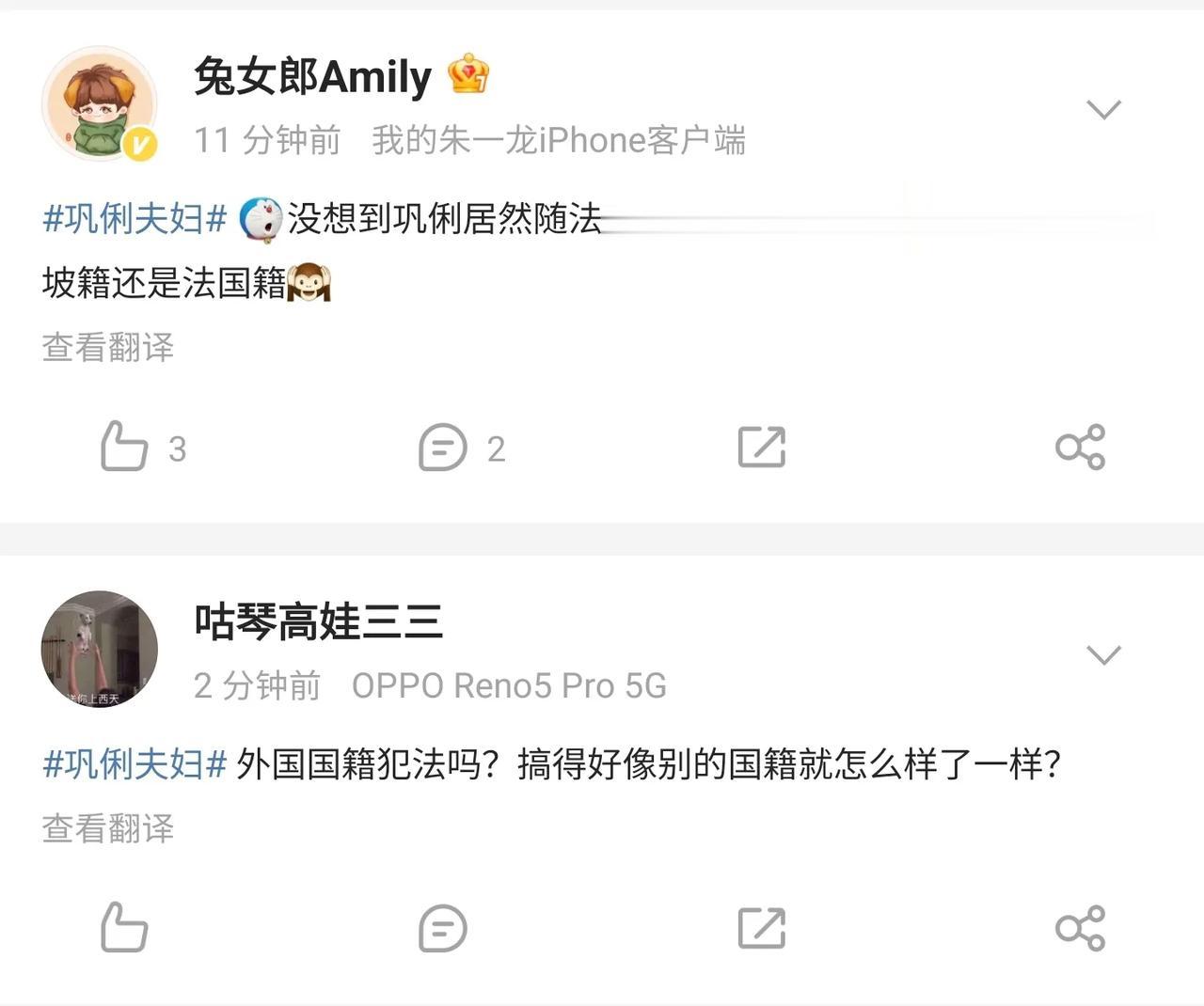
Task: Comment on 咕琴高娃三三's post
Action: point(442,929)
